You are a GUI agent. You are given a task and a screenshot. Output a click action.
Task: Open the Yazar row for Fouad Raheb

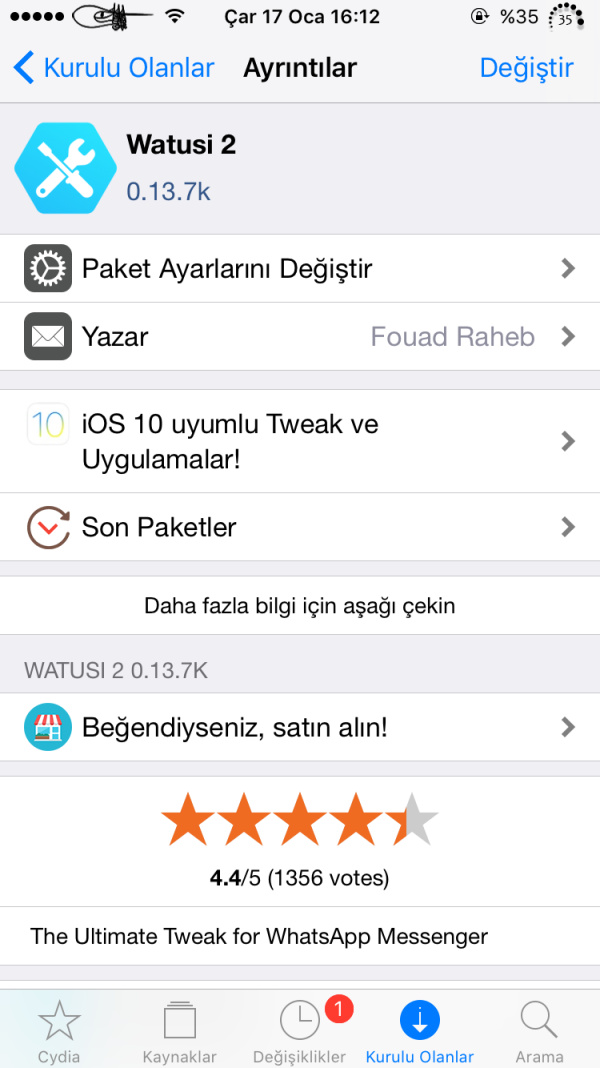click(x=300, y=337)
